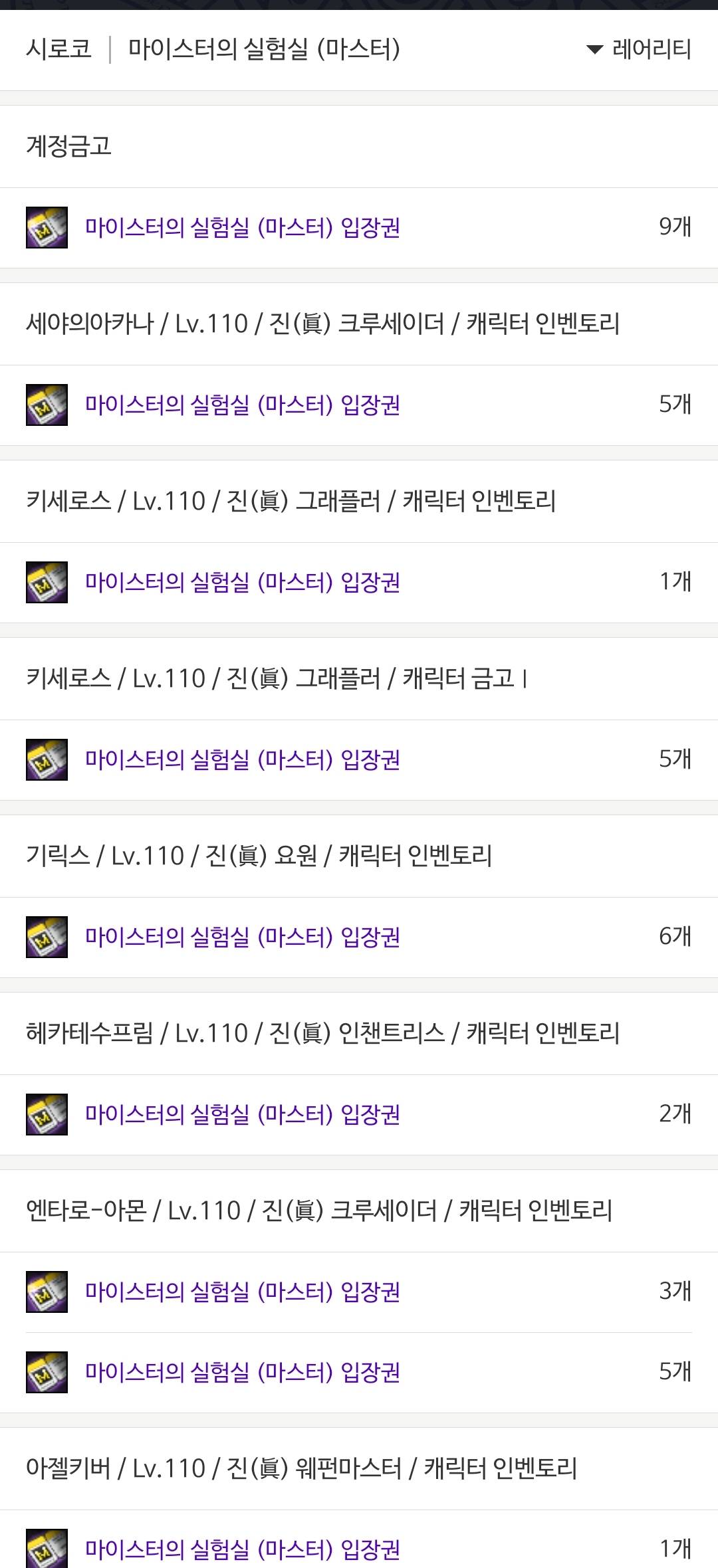Open the 입장권 item under 세야의아카나
This screenshot has width=718, height=1568.
tap(242, 405)
